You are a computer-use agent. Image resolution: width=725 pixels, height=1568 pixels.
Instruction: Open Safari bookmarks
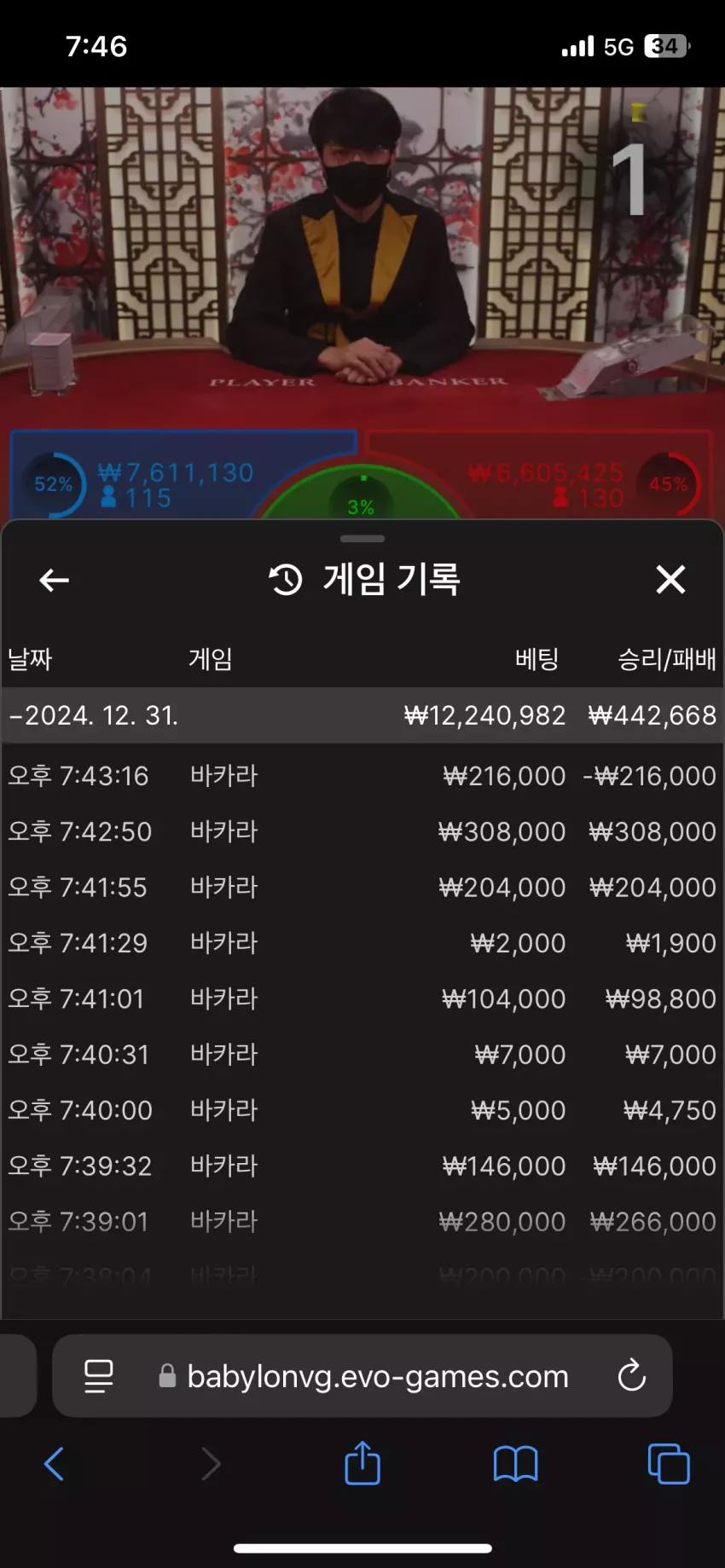click(x=516, y=1464)
